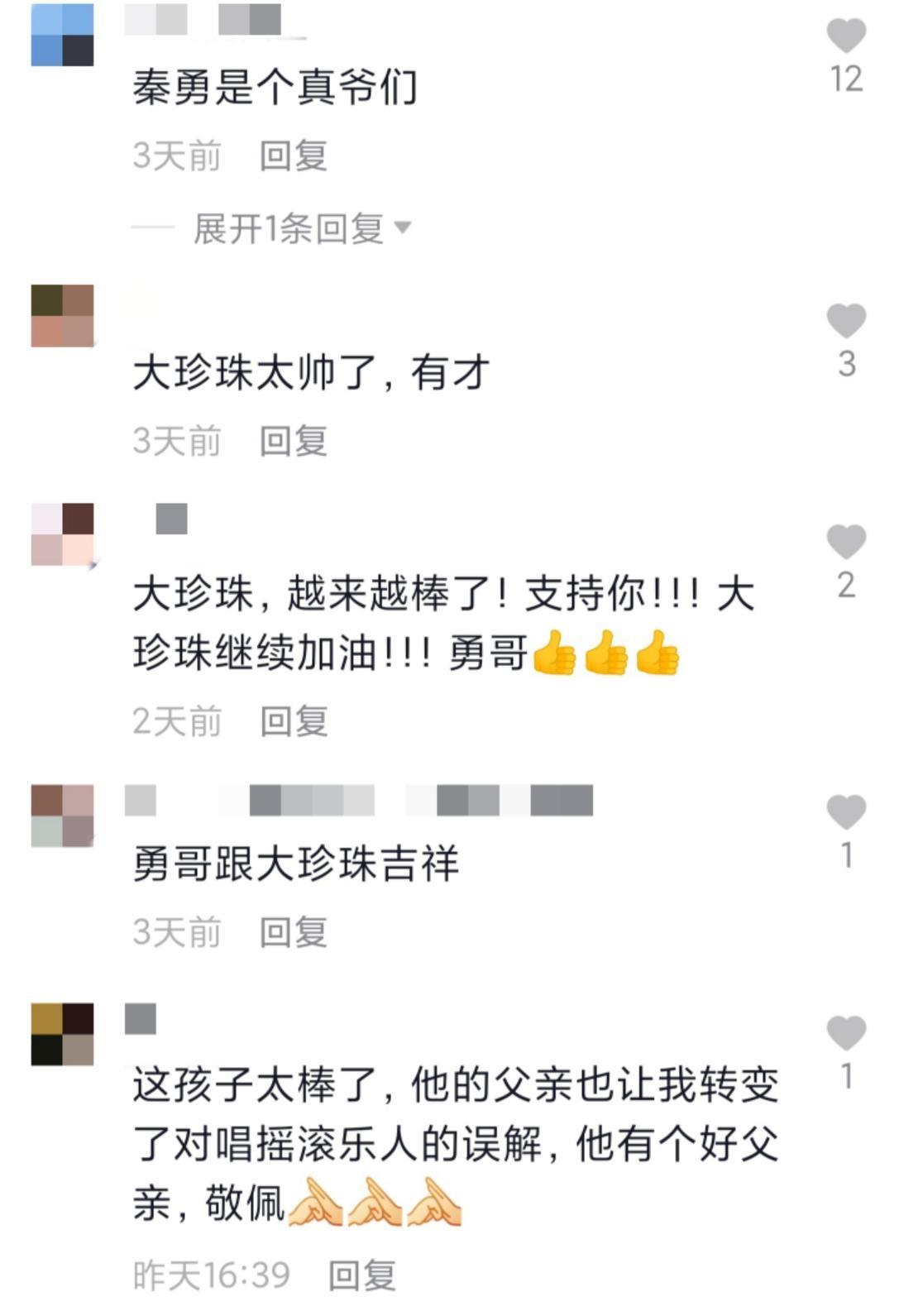
Task: Reply to the comment posted 昨天16:39
Action: click(x=361, y=1275)
